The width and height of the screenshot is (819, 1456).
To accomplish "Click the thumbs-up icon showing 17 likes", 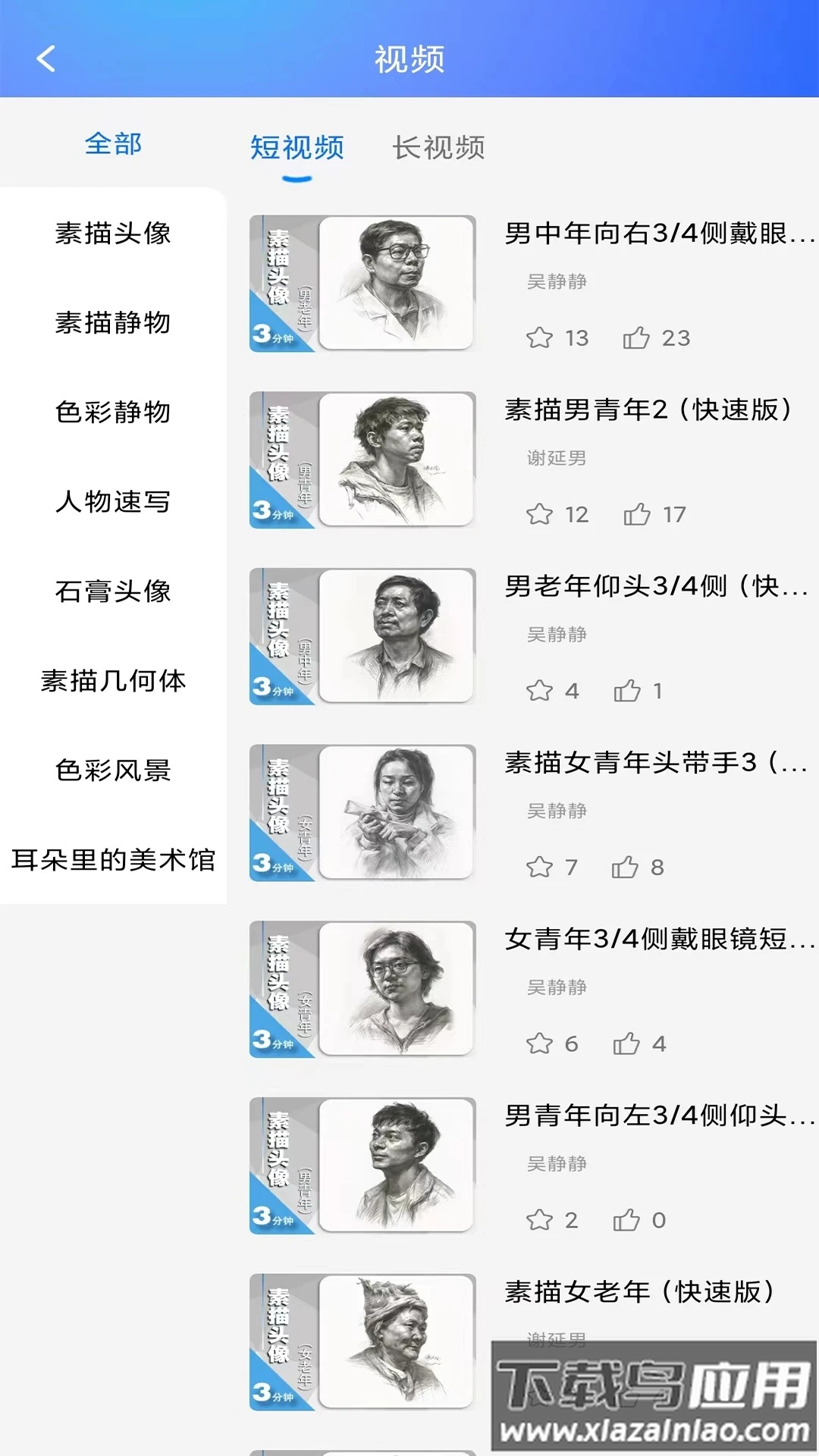I will (x=637, y=514).
